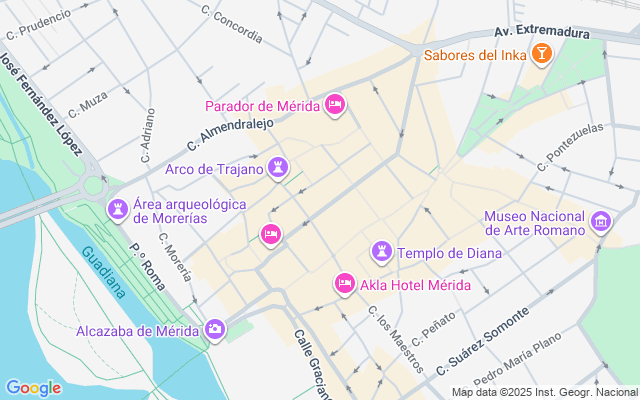
Task: Select the Templo de Diana marker
Action: point(382,252)
